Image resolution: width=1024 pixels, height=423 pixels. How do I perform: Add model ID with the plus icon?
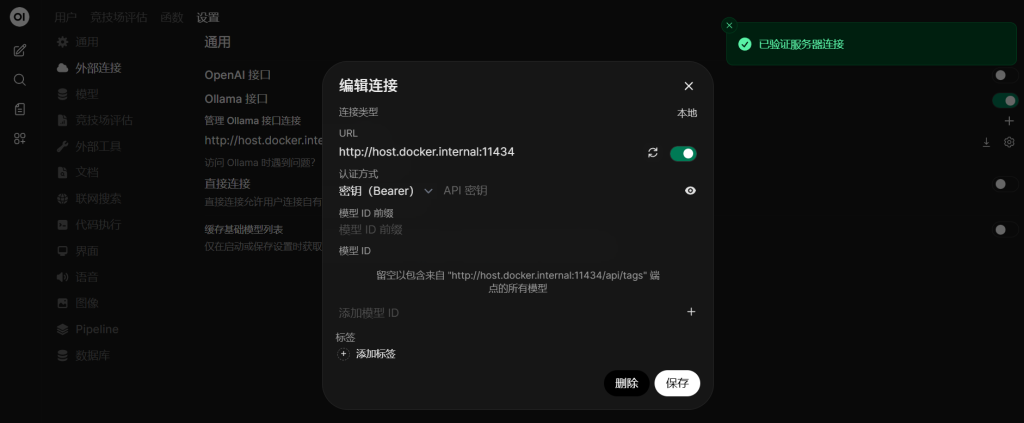click(690, 312)
